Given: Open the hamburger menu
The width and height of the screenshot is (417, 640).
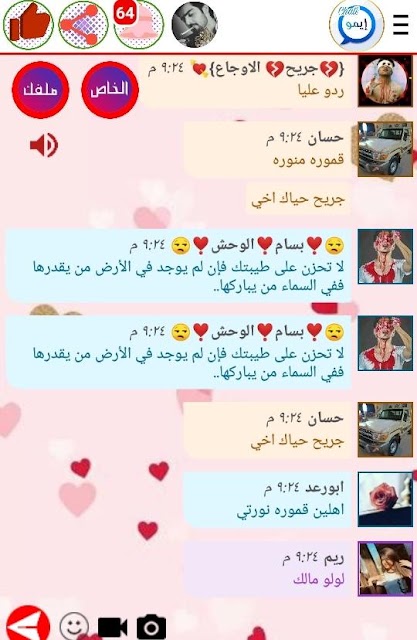Looking at the screenshot, I should click(x=400, y=25).
